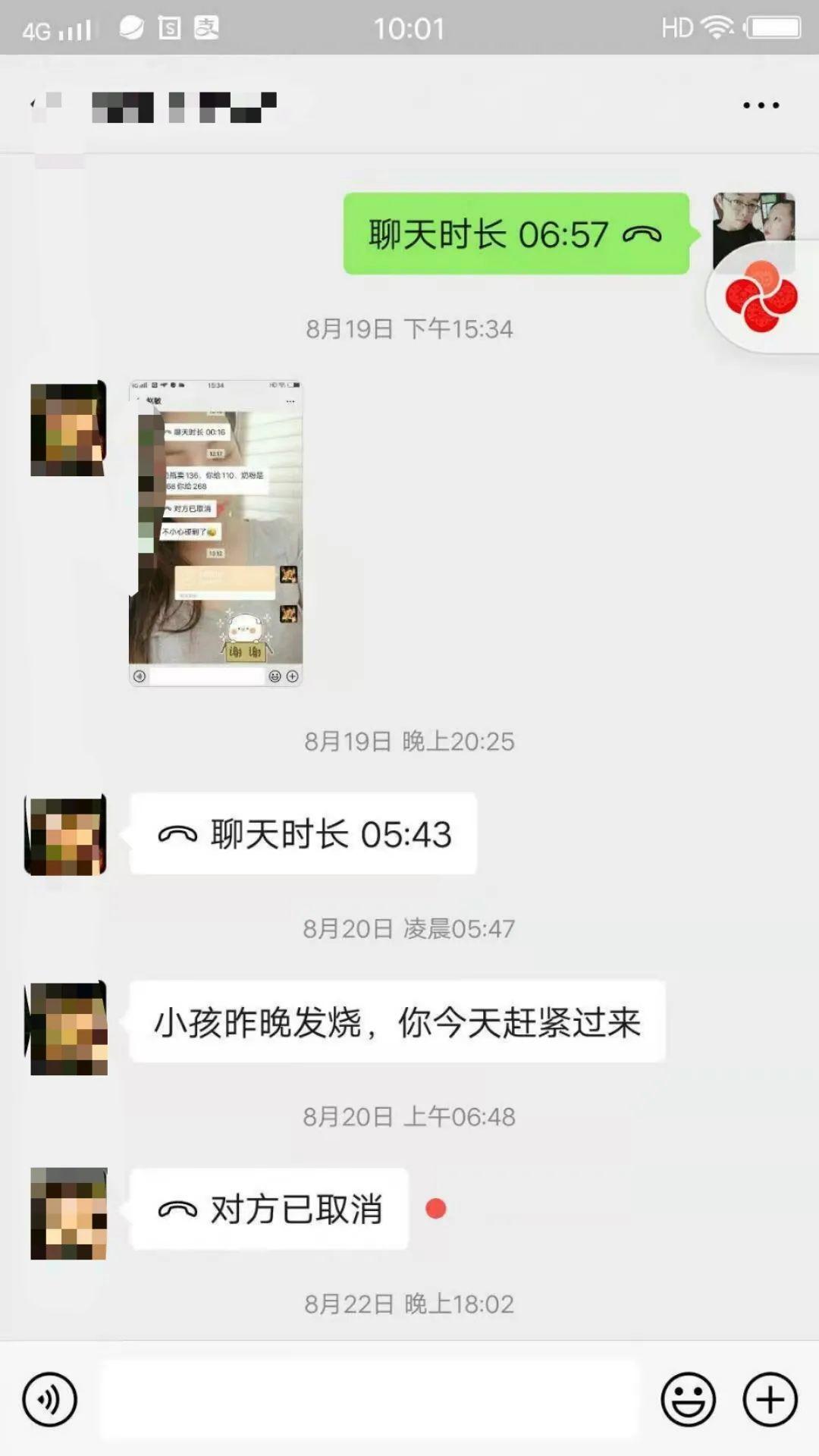The image size is (819, 1456).
Task: Call back from 对方已取消 missed call
Action: [269, 1209]
